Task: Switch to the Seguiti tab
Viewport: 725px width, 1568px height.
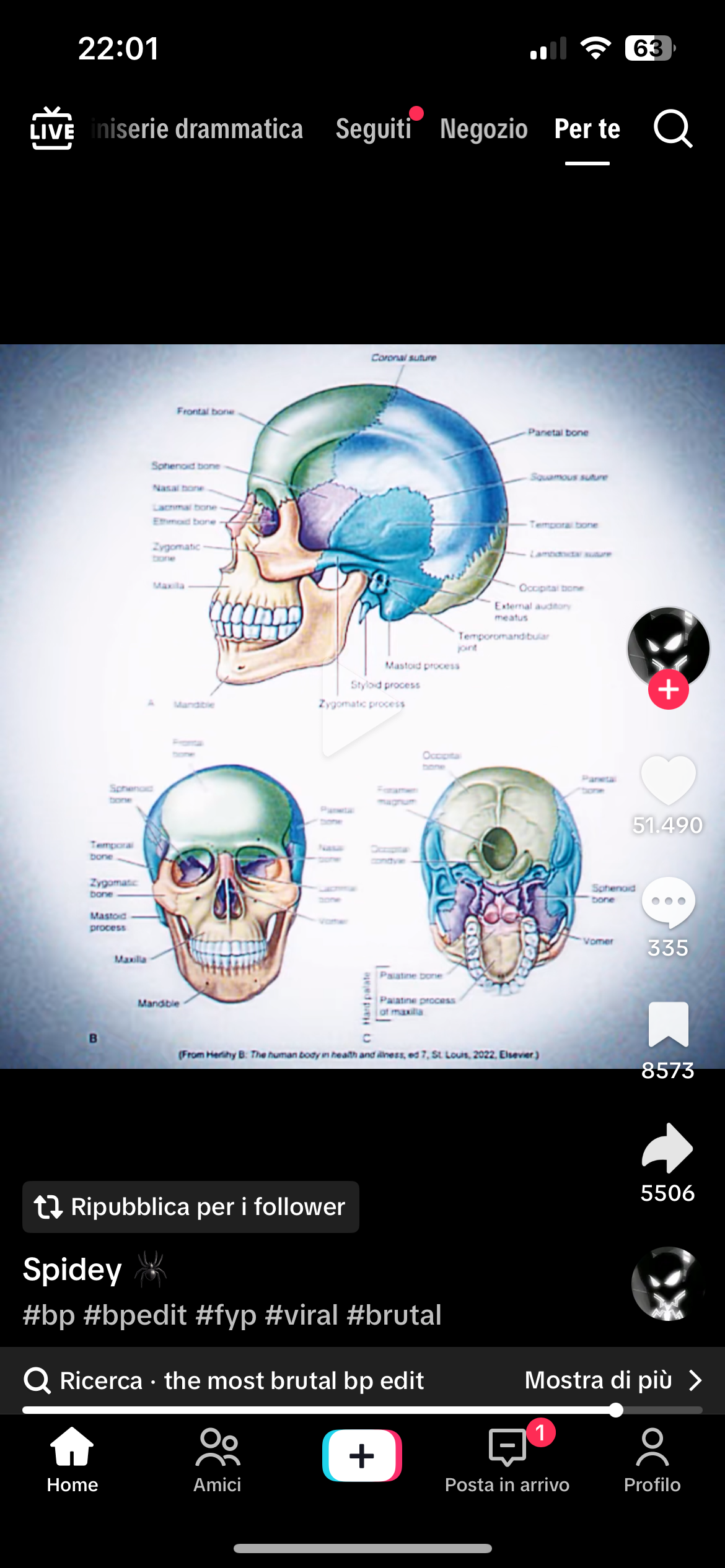Action: (374, 129)
